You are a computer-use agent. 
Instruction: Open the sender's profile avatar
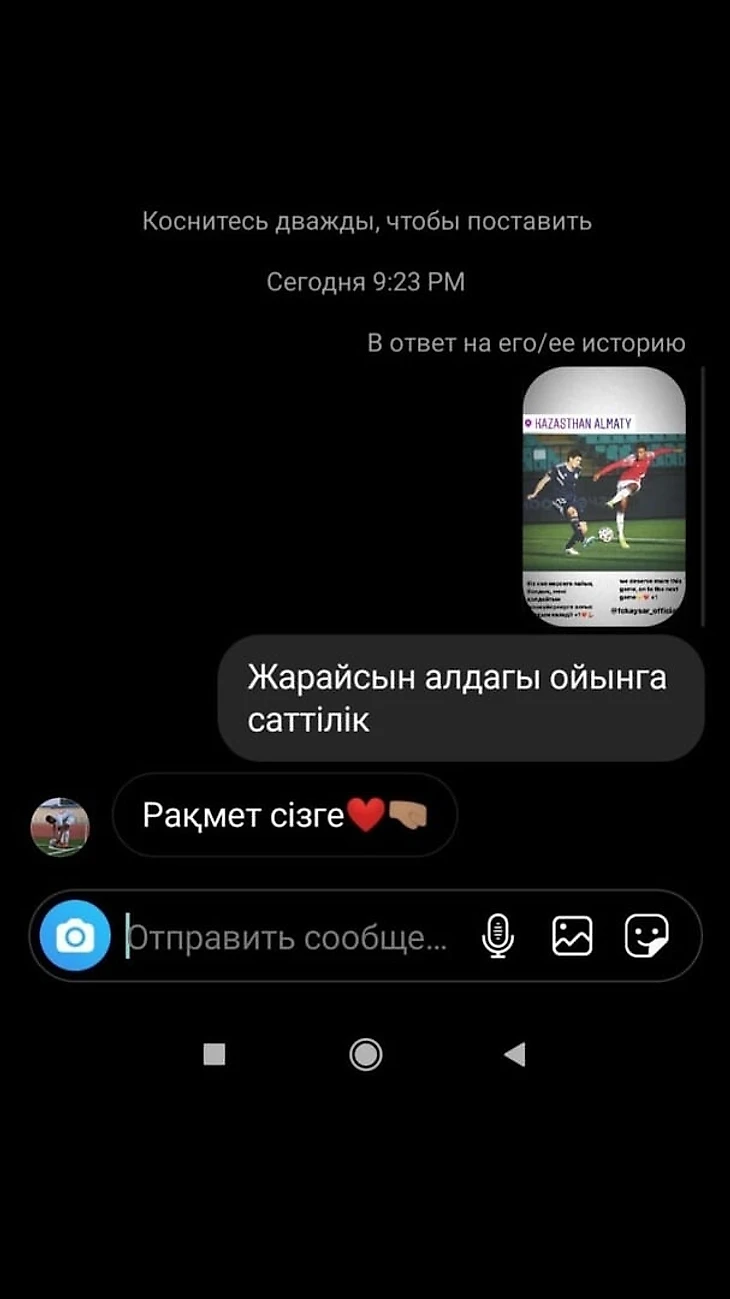[x=61, y=826]
